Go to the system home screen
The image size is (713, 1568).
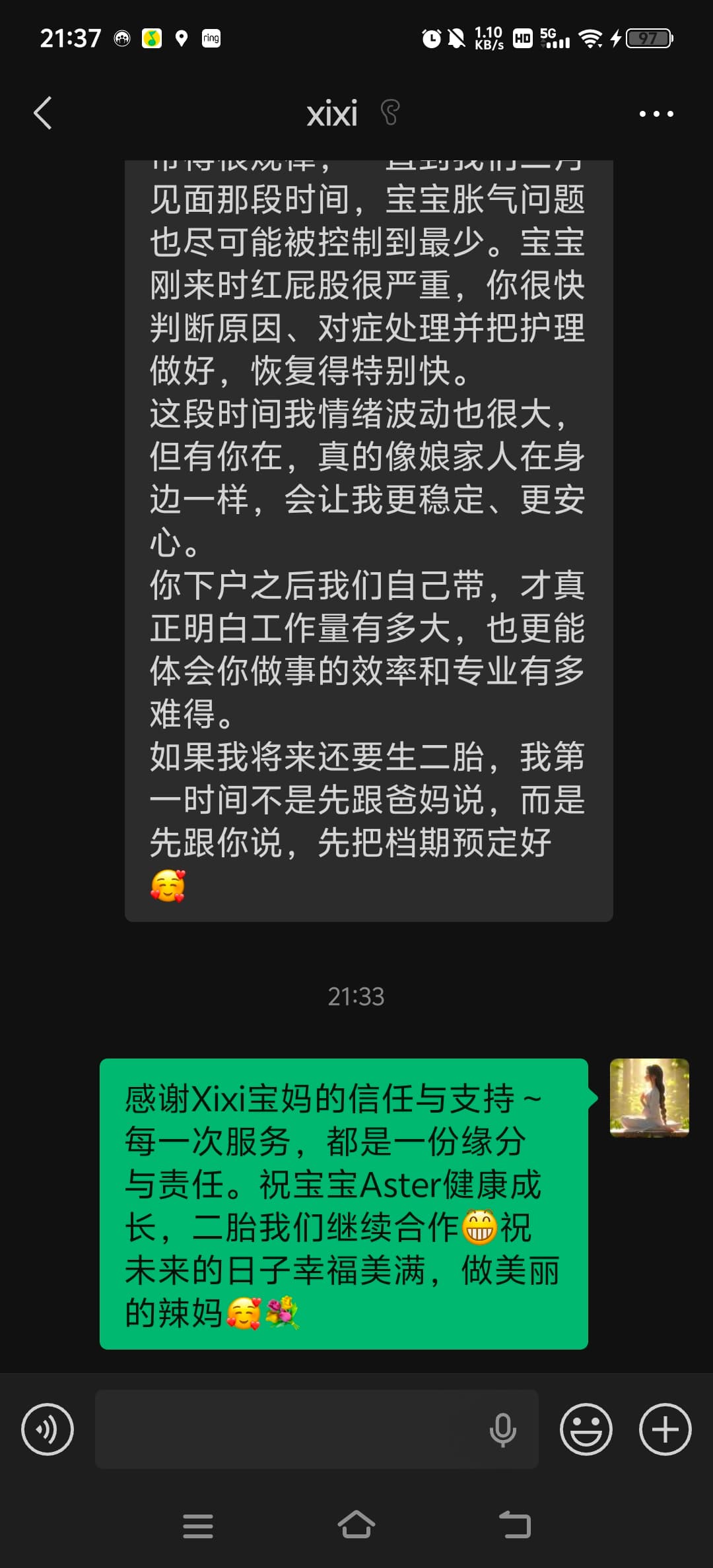point(356,1525)
